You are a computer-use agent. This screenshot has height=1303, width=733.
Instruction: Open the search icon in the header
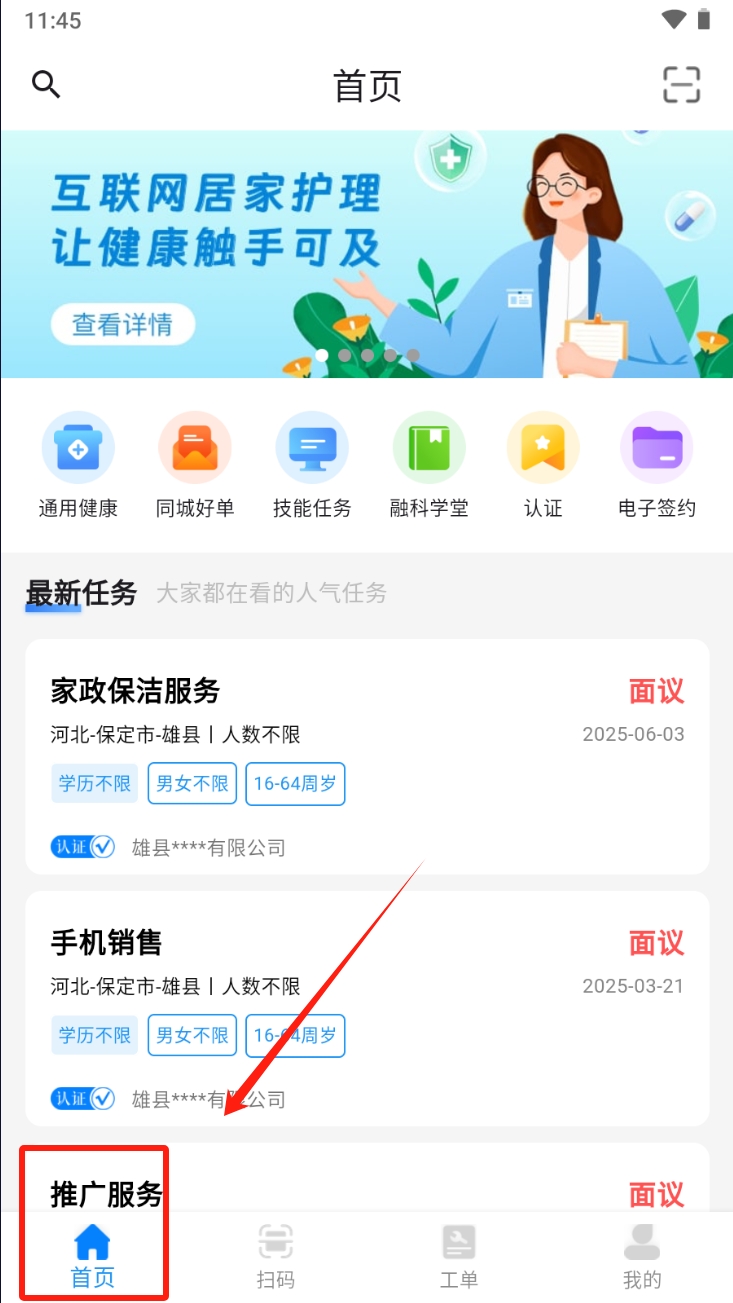click(46, 84)
